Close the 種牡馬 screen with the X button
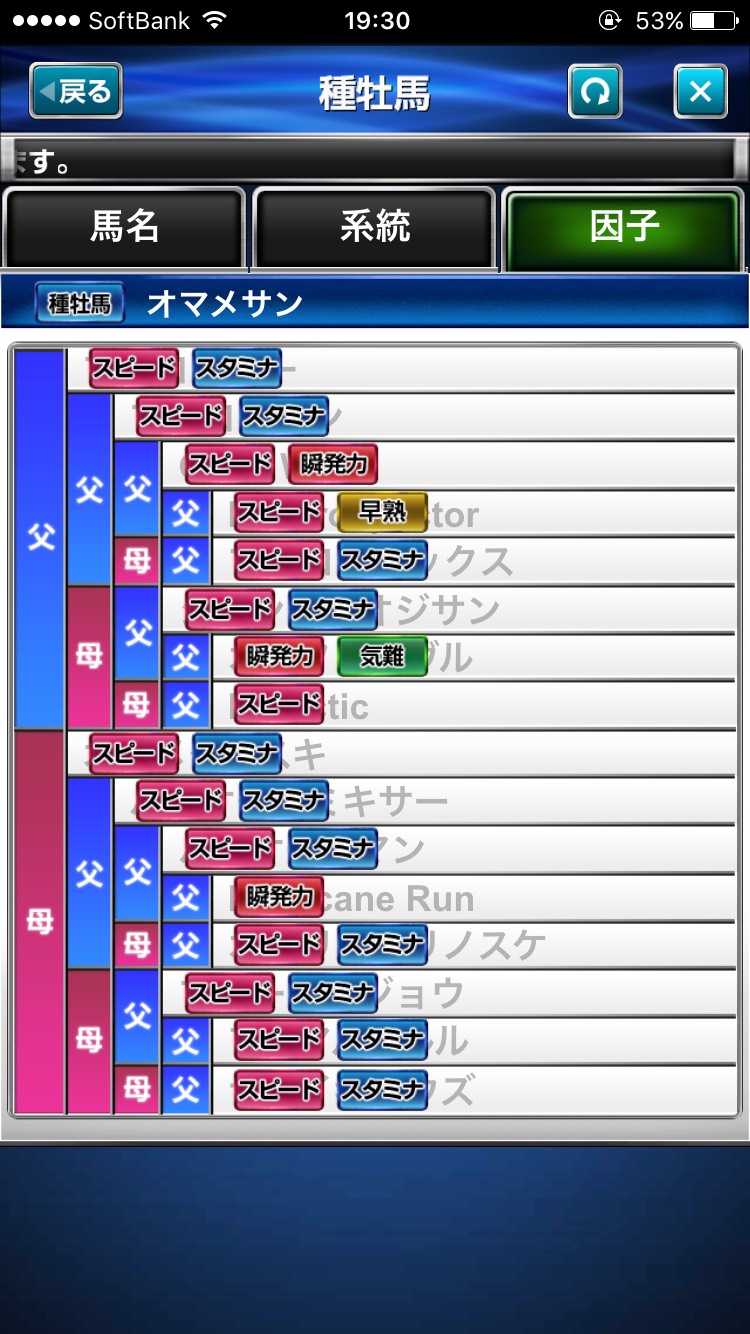 pos(700,92)
